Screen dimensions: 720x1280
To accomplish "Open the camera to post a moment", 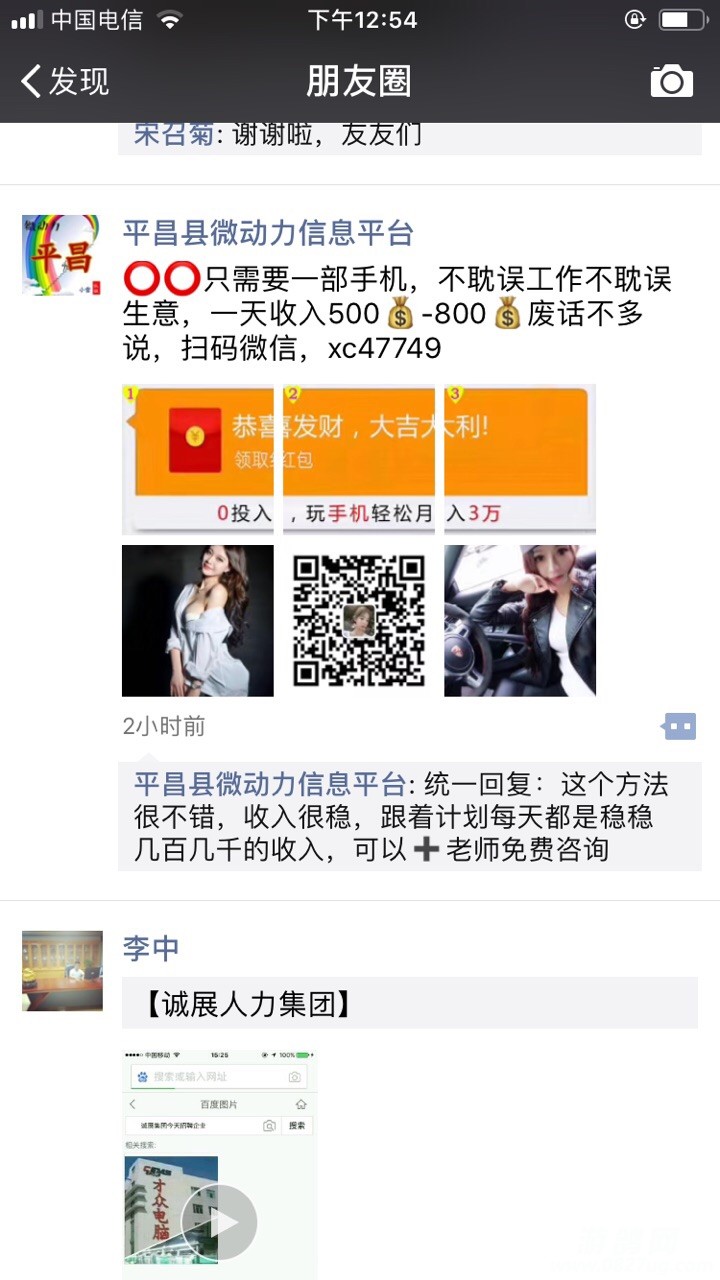I will pos(671,81).
